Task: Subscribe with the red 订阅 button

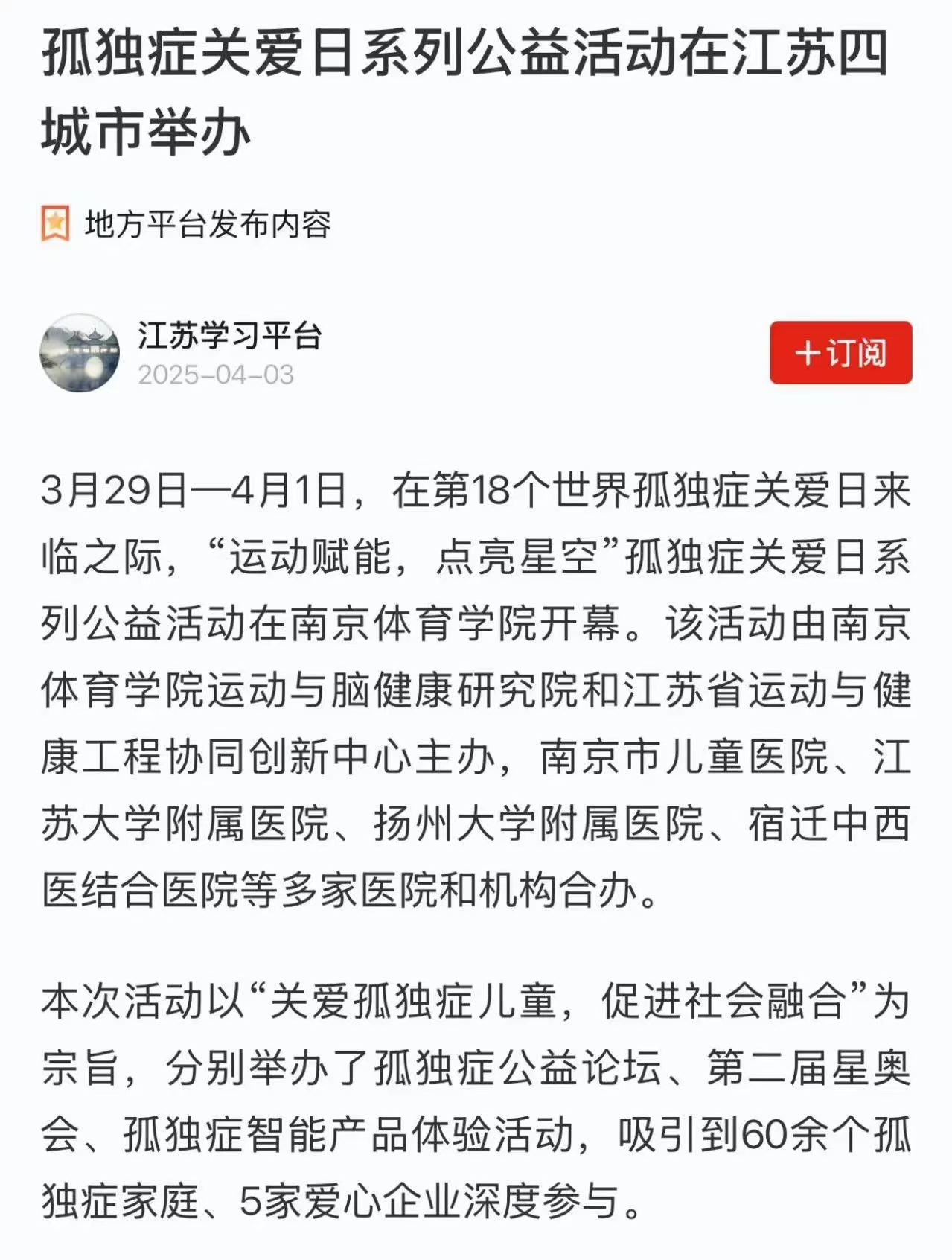Action: (840, 353)
